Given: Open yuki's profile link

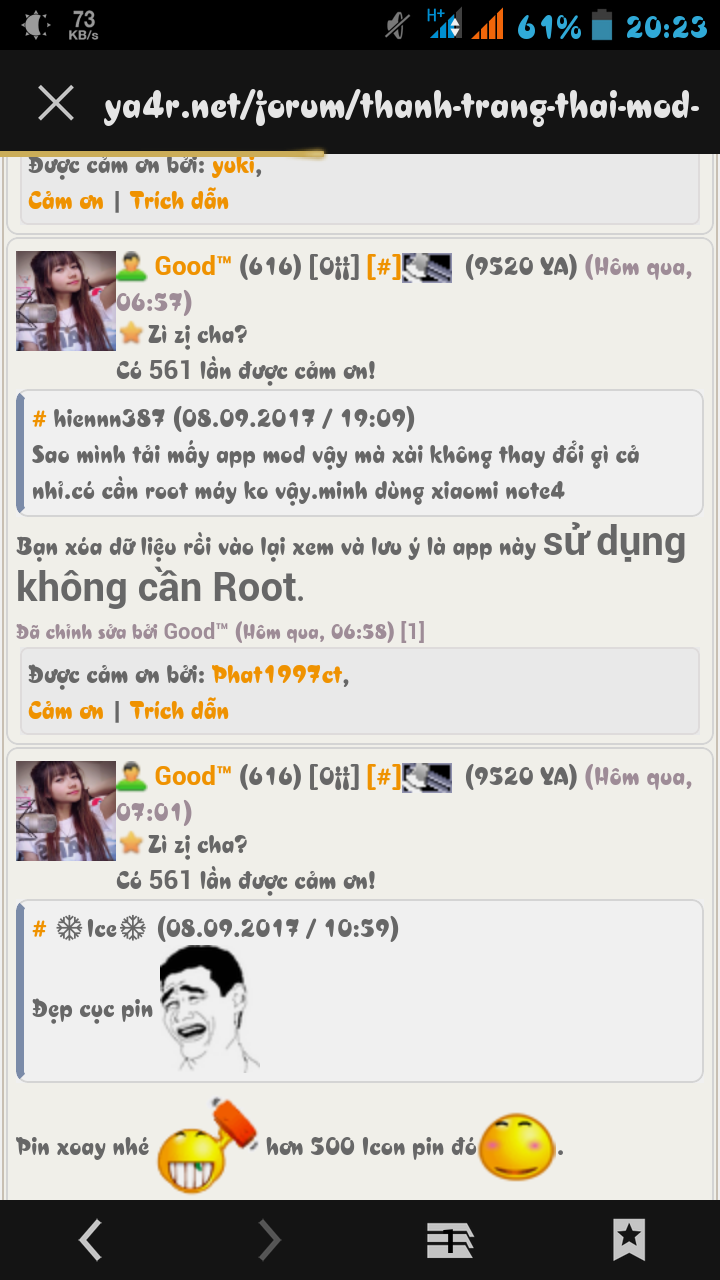Looking at the screenshot, I should coord(233,165).
